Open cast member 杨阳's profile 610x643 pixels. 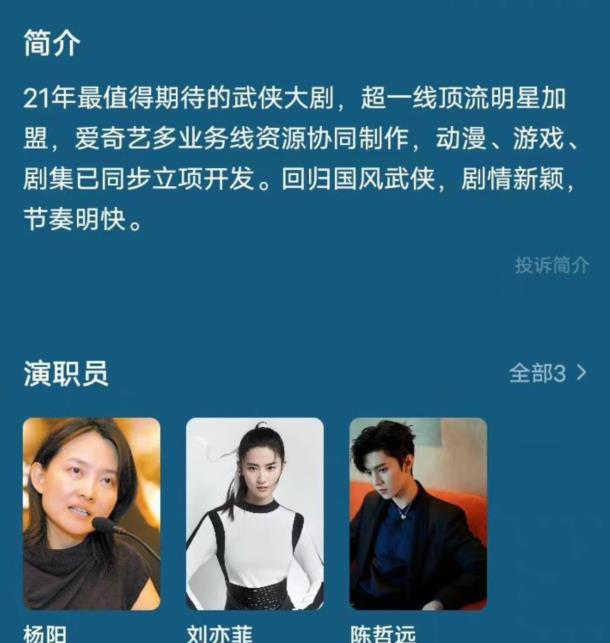(x=91, y=514)
